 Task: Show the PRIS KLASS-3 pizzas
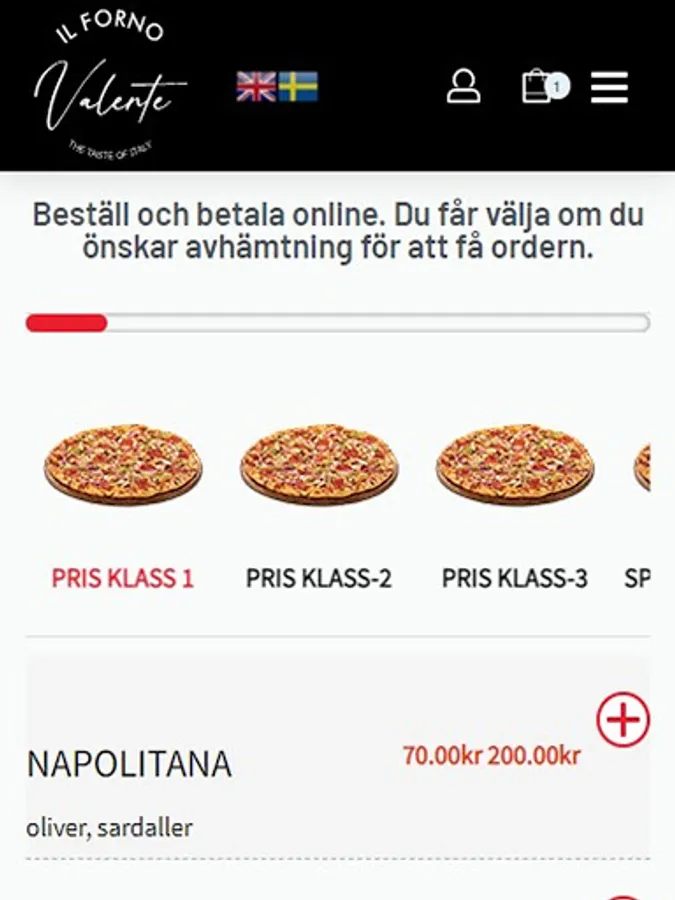[514, 578]
